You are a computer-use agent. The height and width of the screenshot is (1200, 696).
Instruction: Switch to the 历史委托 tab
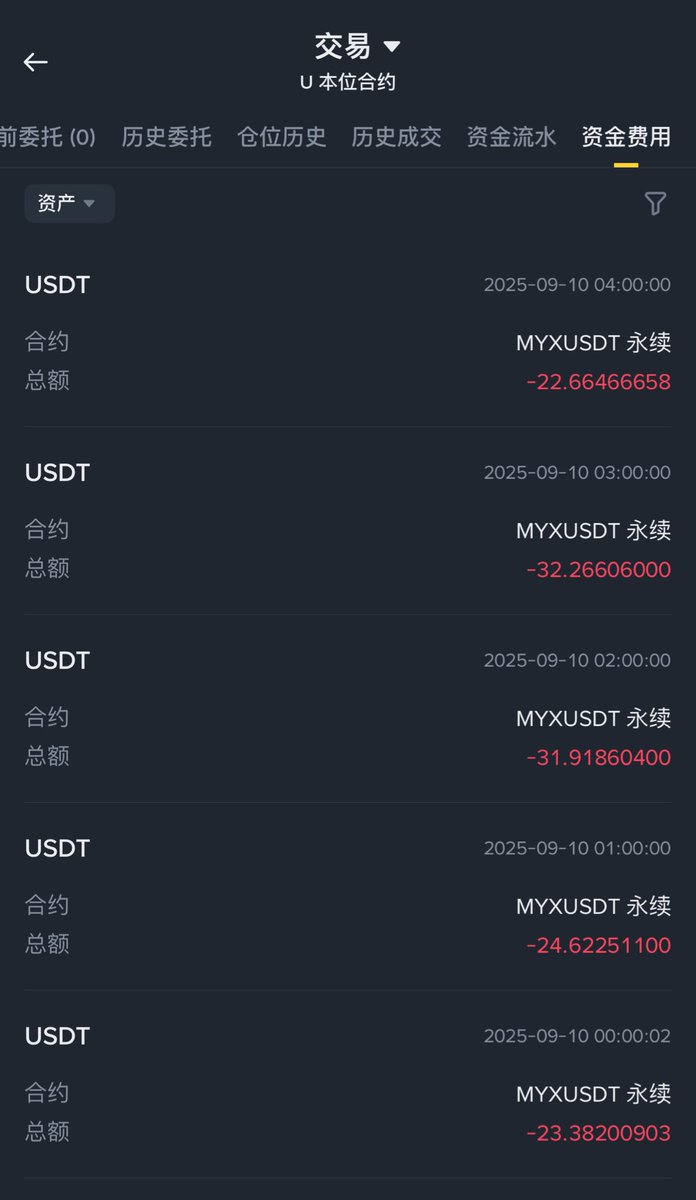pos(166,137)
